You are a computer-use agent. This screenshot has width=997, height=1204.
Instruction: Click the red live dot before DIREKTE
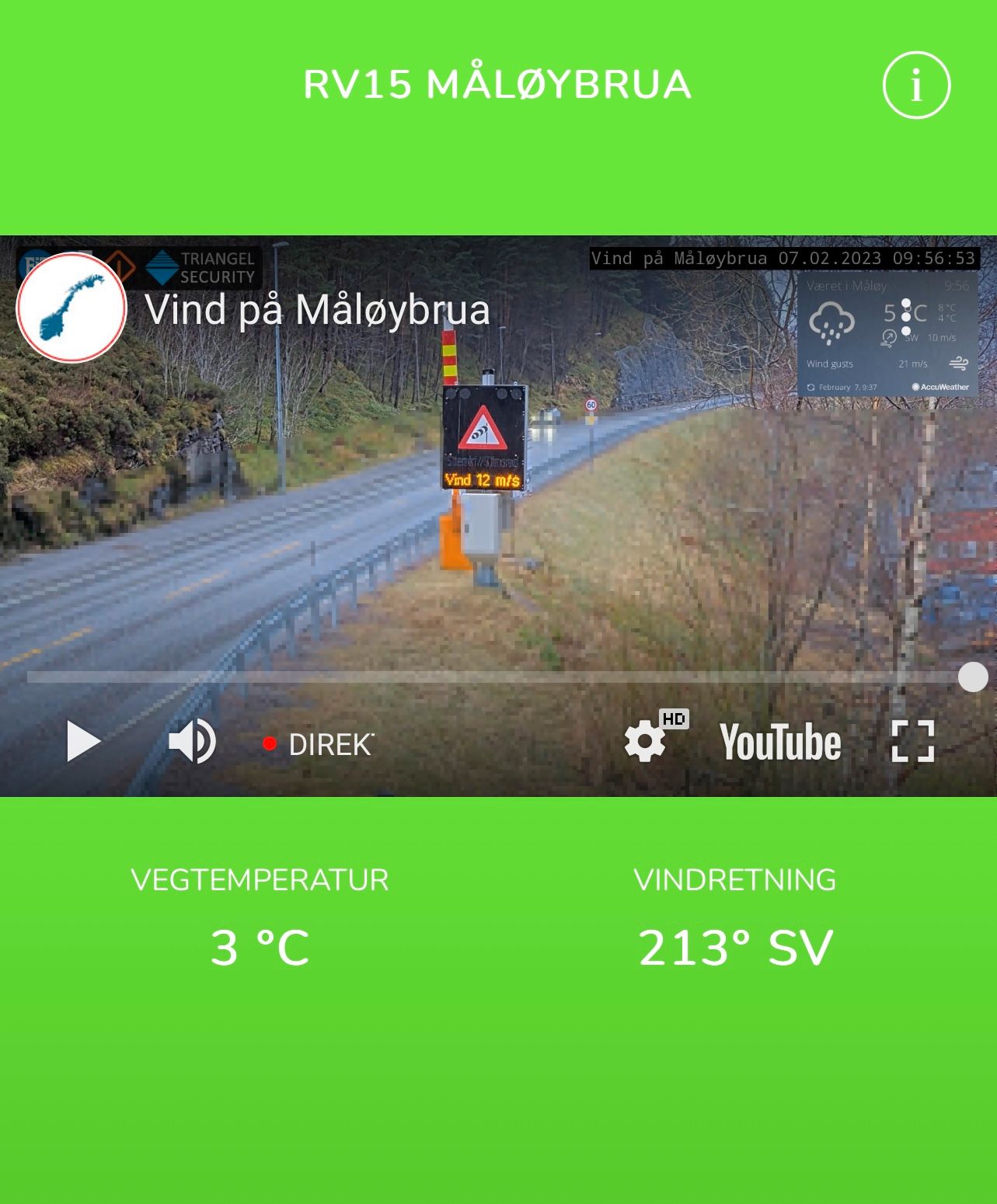point(270,743)
